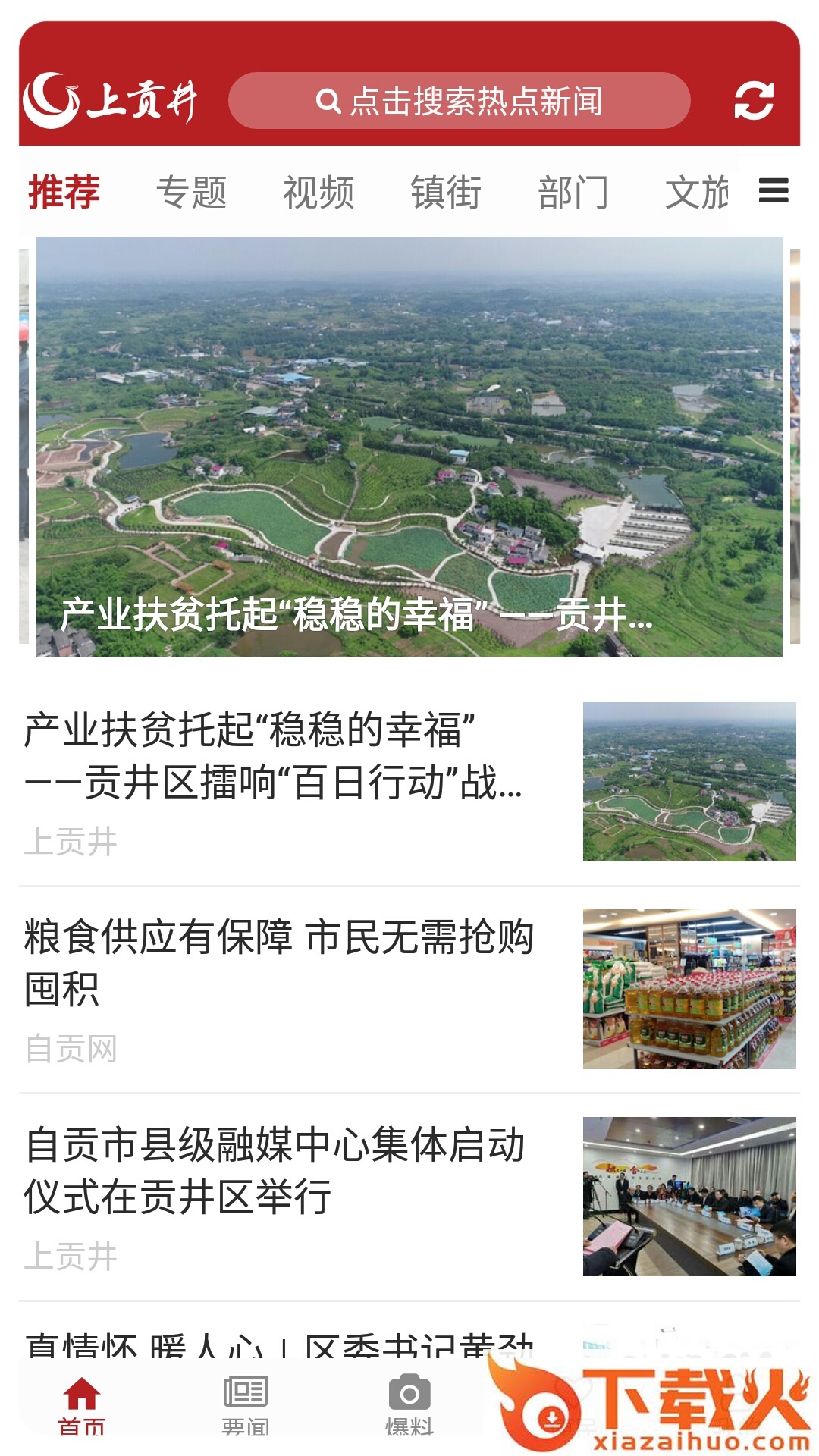Read 粮食供应有保障 市民无需抢购囤积
Image resolution: width=819 pixels, height=1456 pixels.
coord(279,963)
